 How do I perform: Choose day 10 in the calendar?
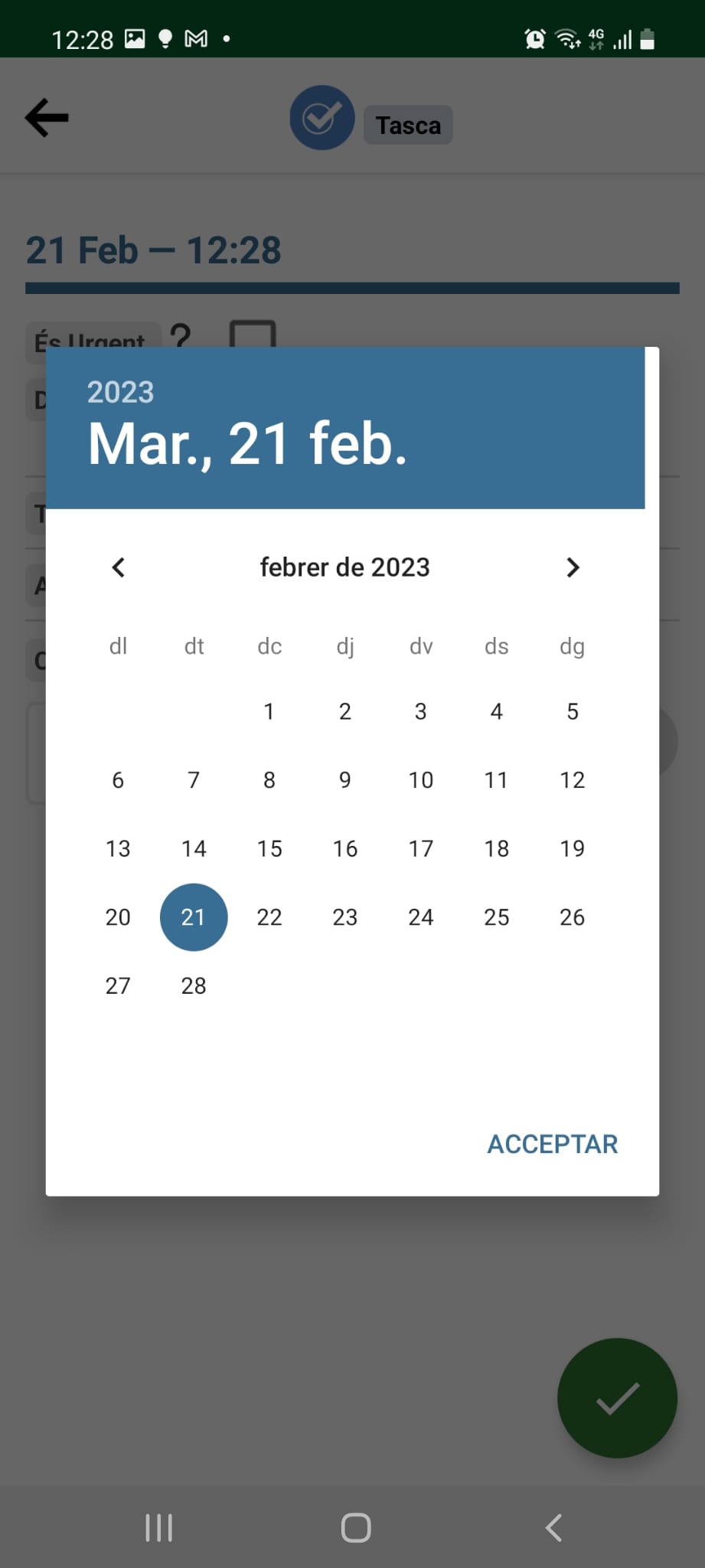click(420, 780)
